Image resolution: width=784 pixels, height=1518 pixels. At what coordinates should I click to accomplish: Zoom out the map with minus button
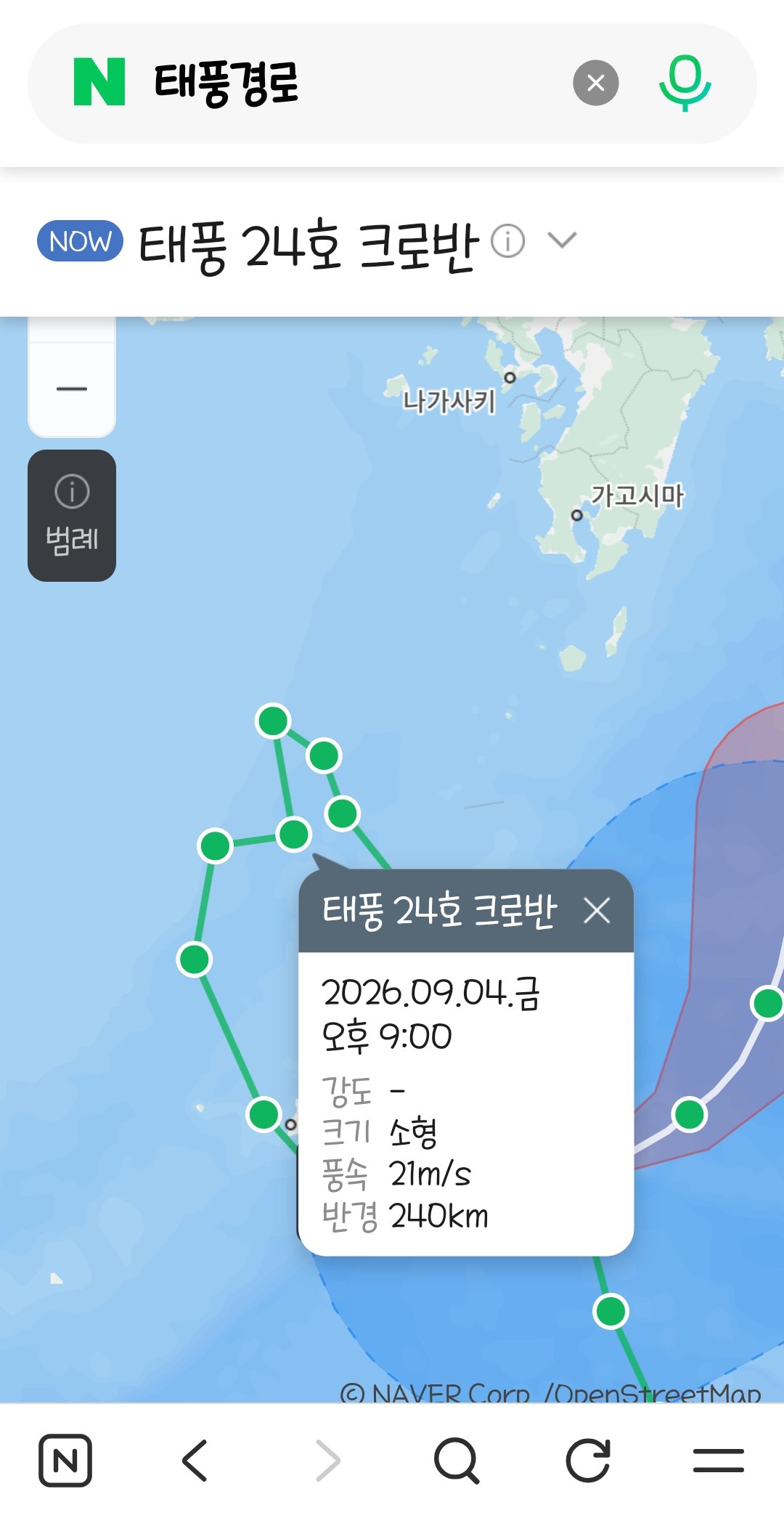point(72,389)
